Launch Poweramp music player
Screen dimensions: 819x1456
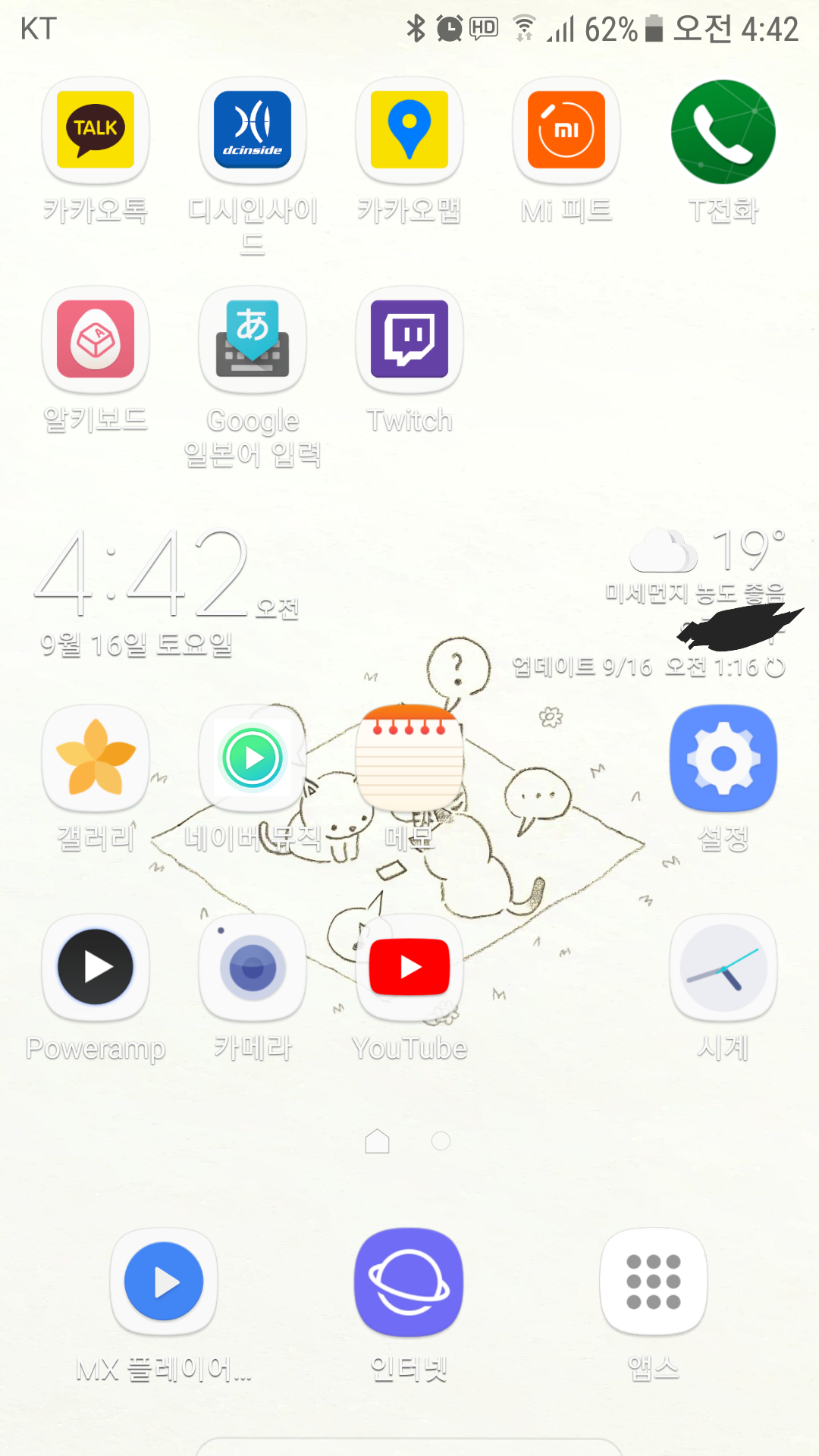point(96,968)
